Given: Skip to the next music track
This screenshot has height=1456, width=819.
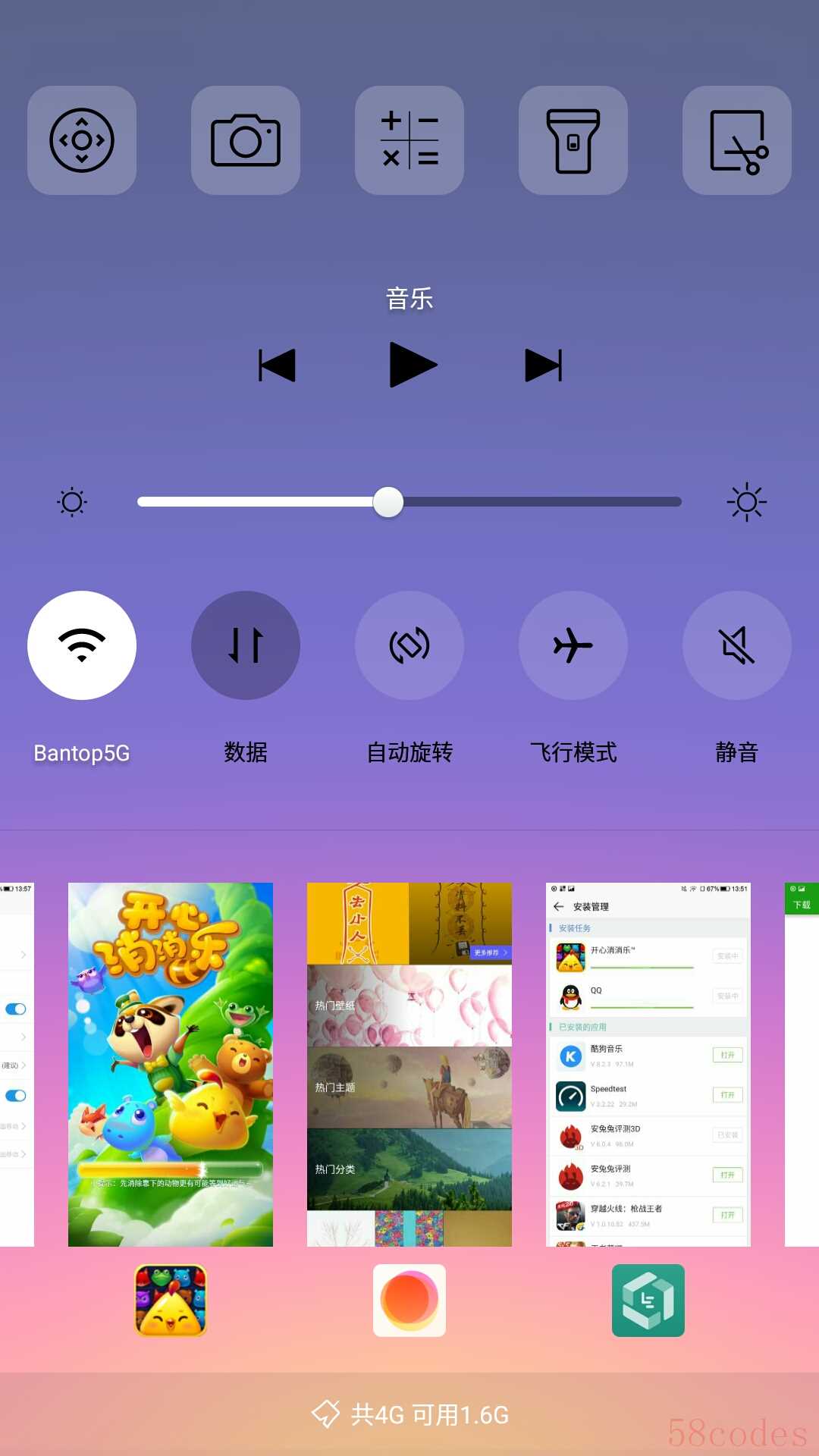Looking at the screenshot, I should [544, 366].
